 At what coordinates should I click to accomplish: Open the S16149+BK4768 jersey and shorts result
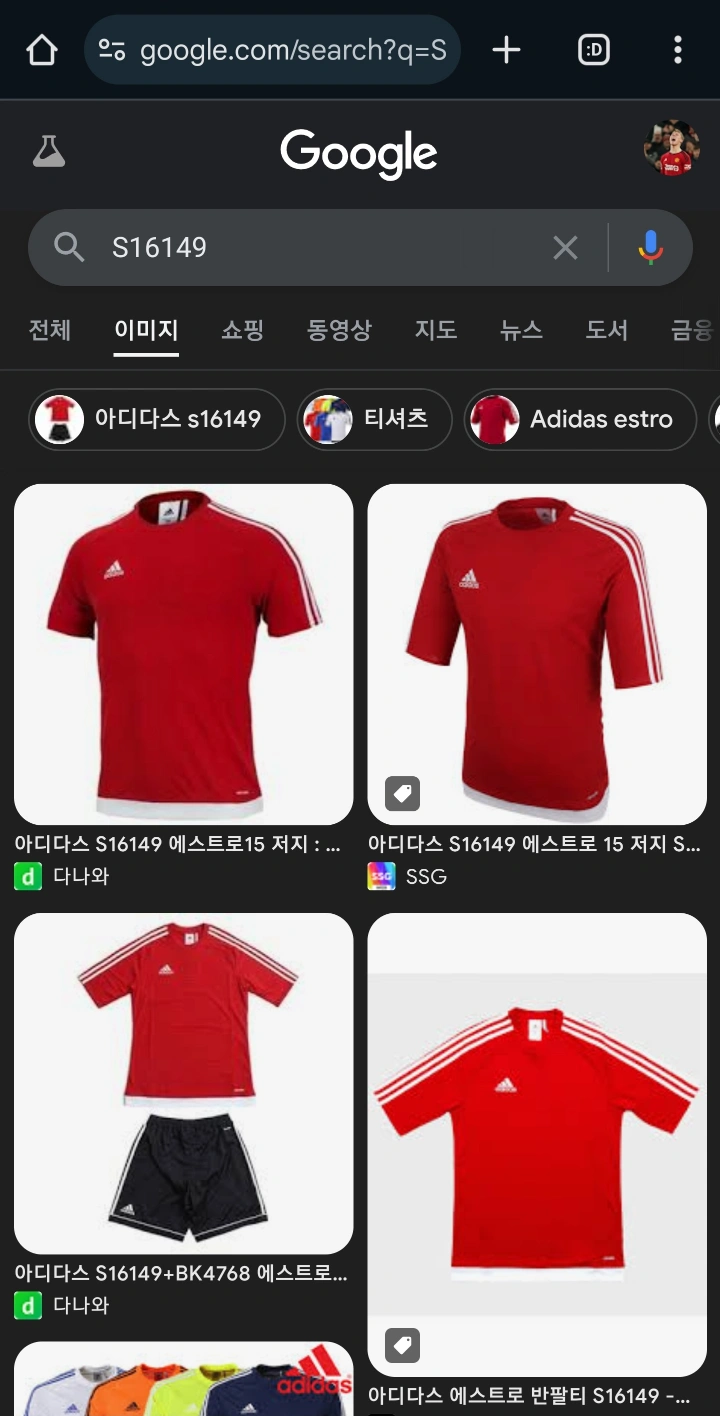click(183, 1083)
